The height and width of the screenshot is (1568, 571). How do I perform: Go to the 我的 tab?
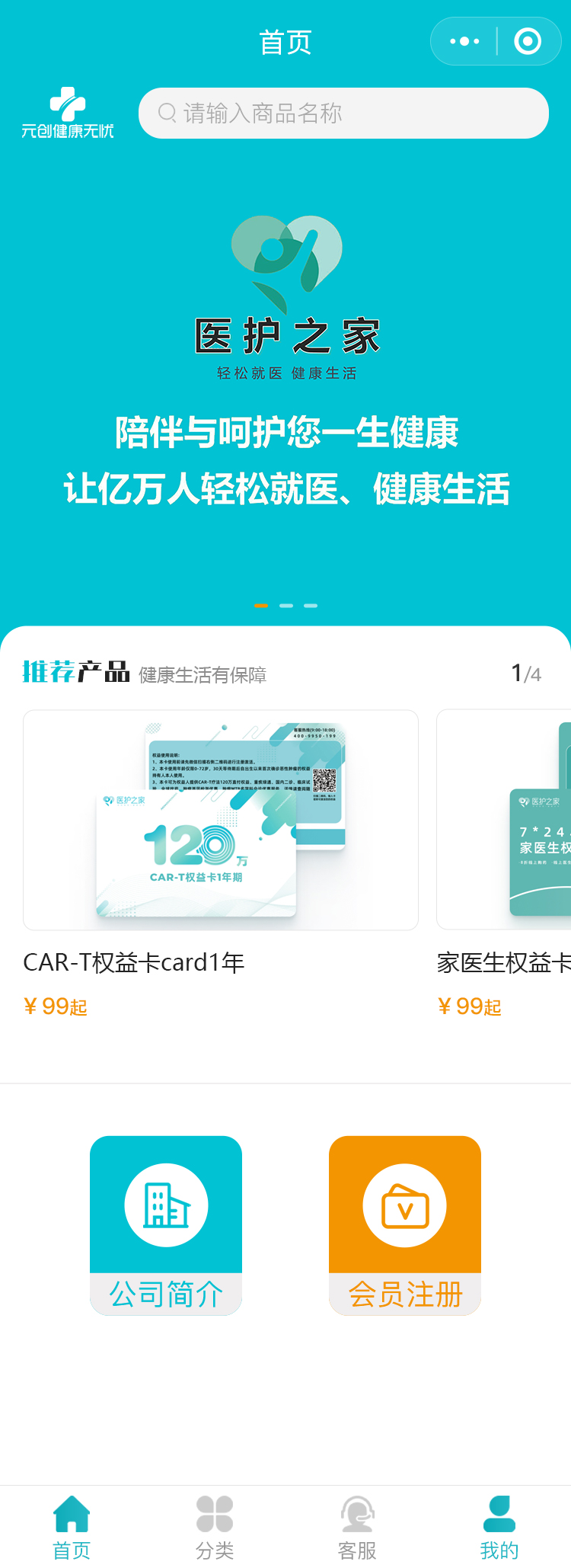coord(499,1527)
